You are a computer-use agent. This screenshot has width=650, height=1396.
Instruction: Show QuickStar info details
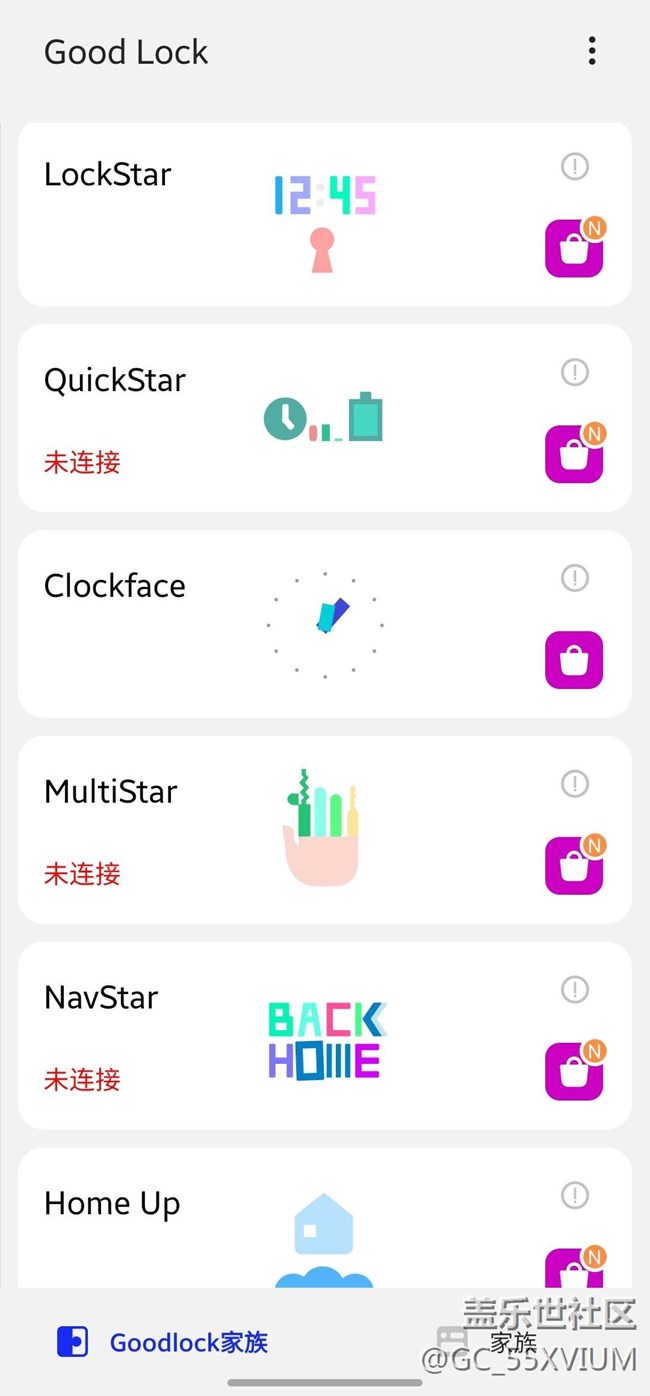point(575,372)
